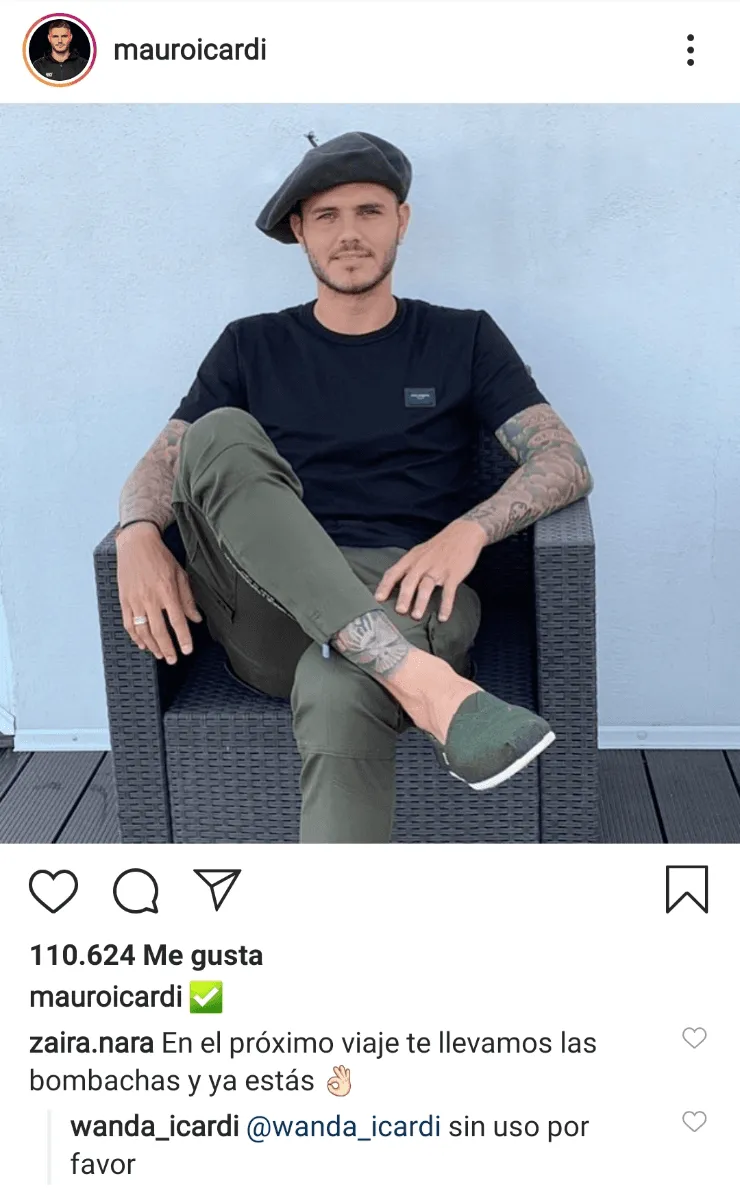Screen dimensions: 740x1189
Task: Like zaira.nara's comment
Action: click(x=694, y=1038)
